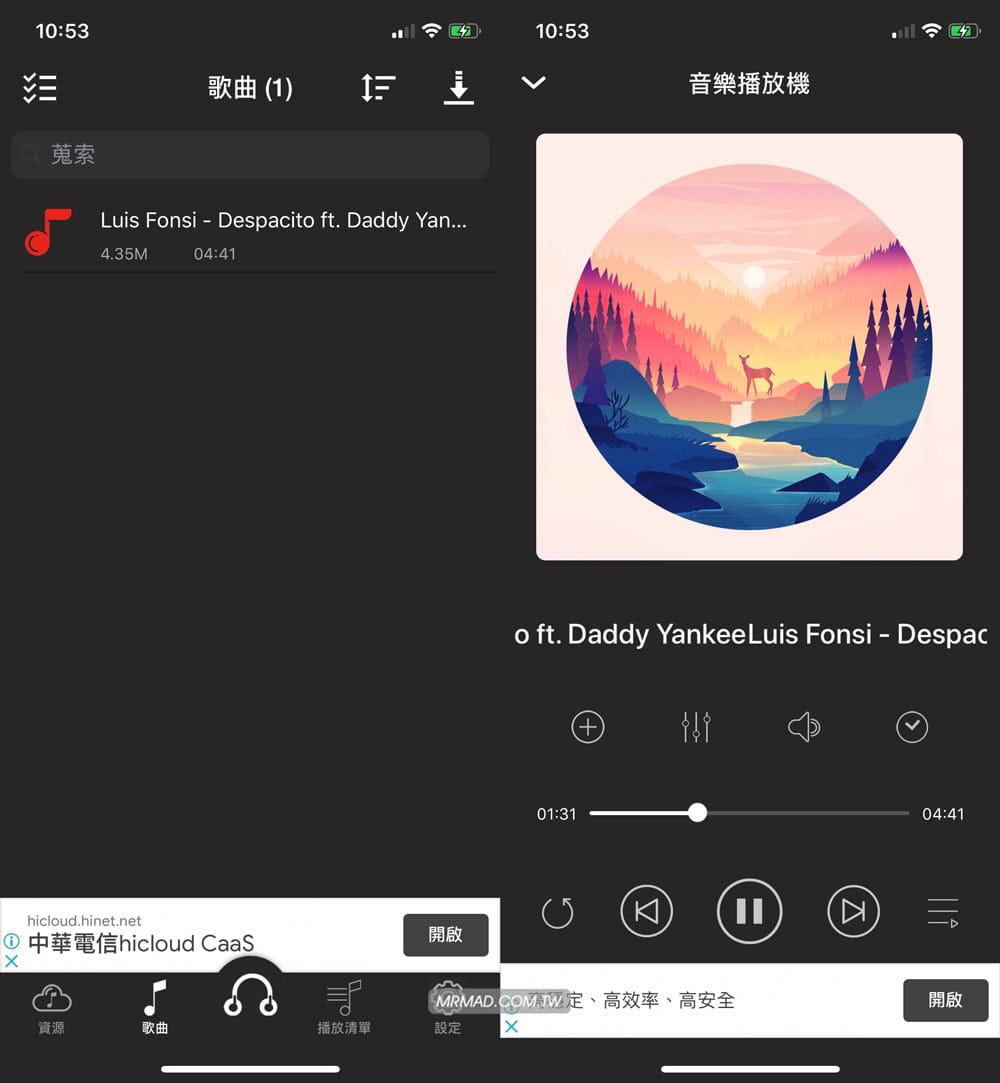This screenshot has height=1083, width=1000.
Task: Skip to the previous track
Action: 646,912
